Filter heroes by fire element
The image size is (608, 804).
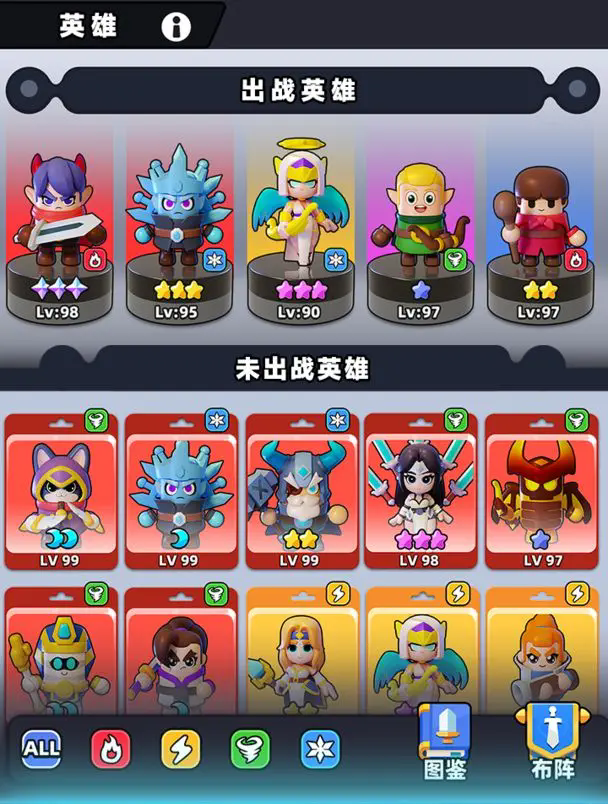tap(110, 749)
